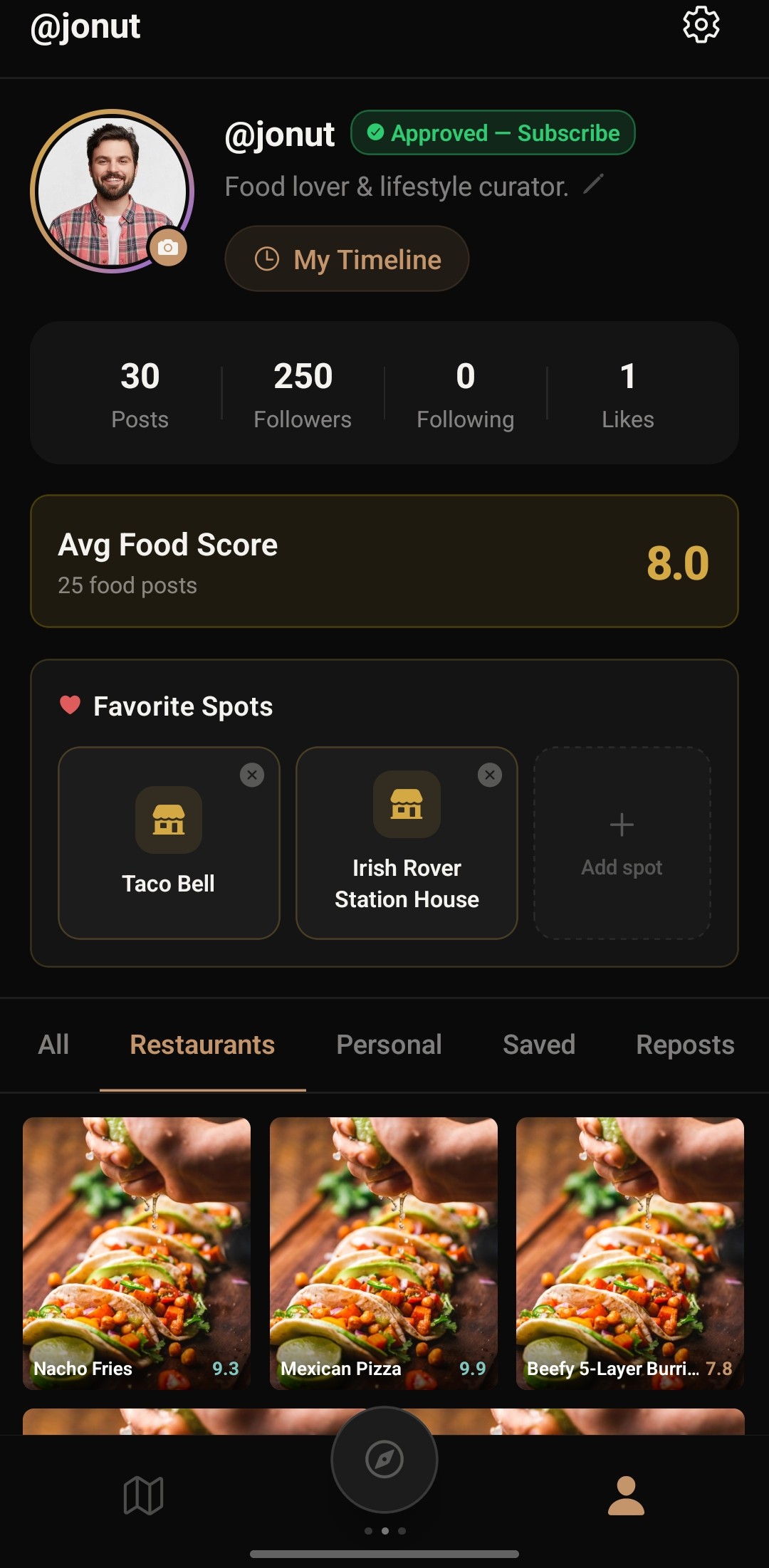Remove Irish Rover Station House favorite
Viewport: 769px width, 1568px height.
click(x=489, y=775)
